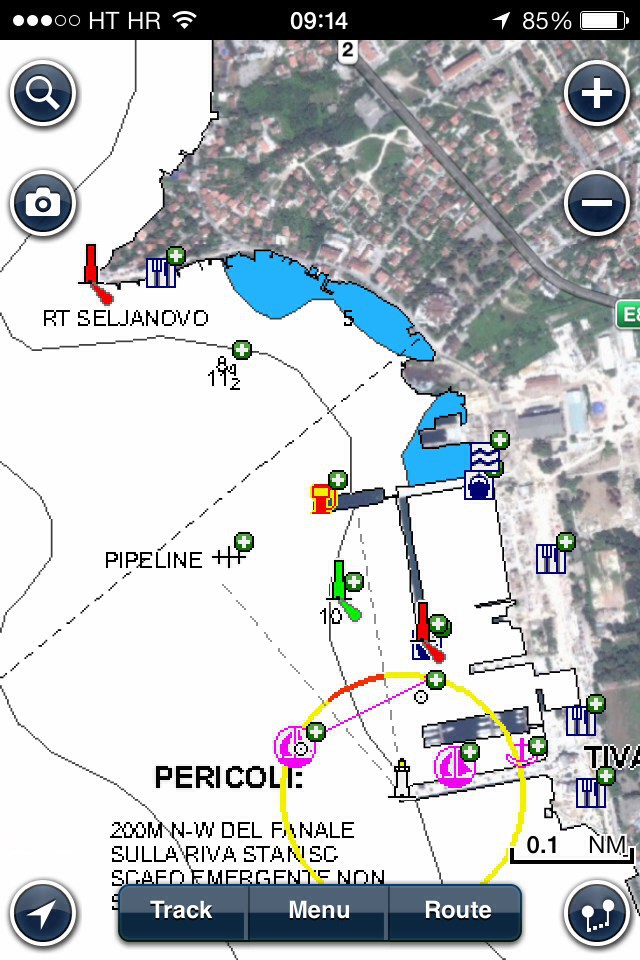
Task: Open the Menu button
Action: click(319, 911)
